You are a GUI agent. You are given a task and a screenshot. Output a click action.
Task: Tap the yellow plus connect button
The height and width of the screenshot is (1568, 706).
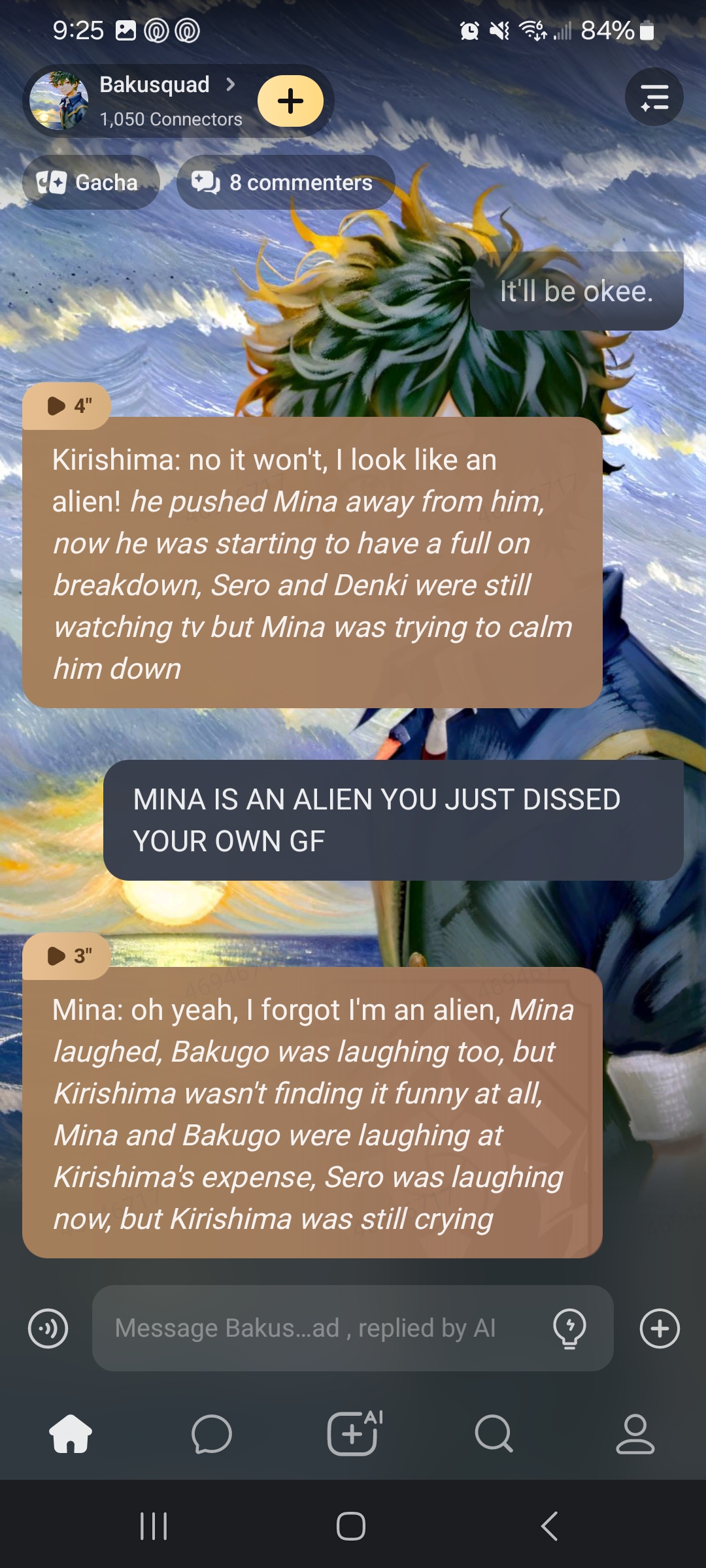[x=290, y=101]
